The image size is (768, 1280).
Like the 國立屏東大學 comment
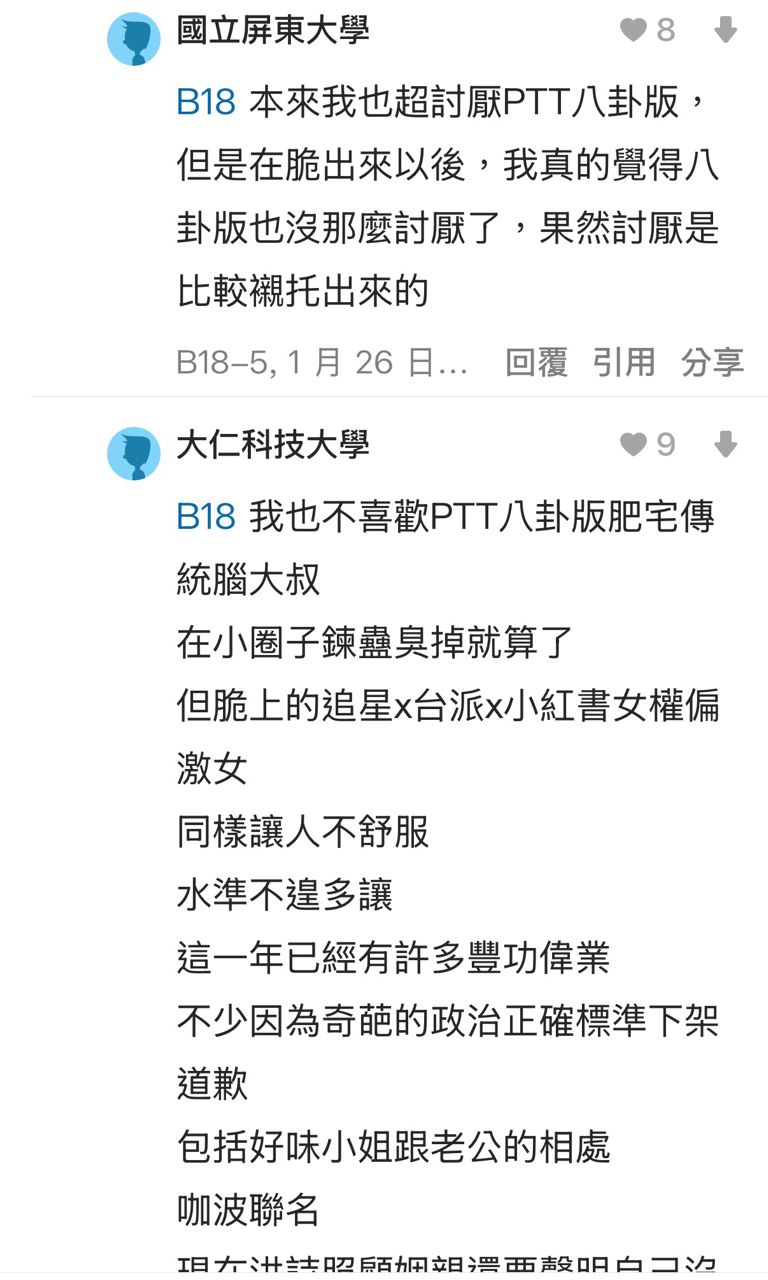[634, 31]
